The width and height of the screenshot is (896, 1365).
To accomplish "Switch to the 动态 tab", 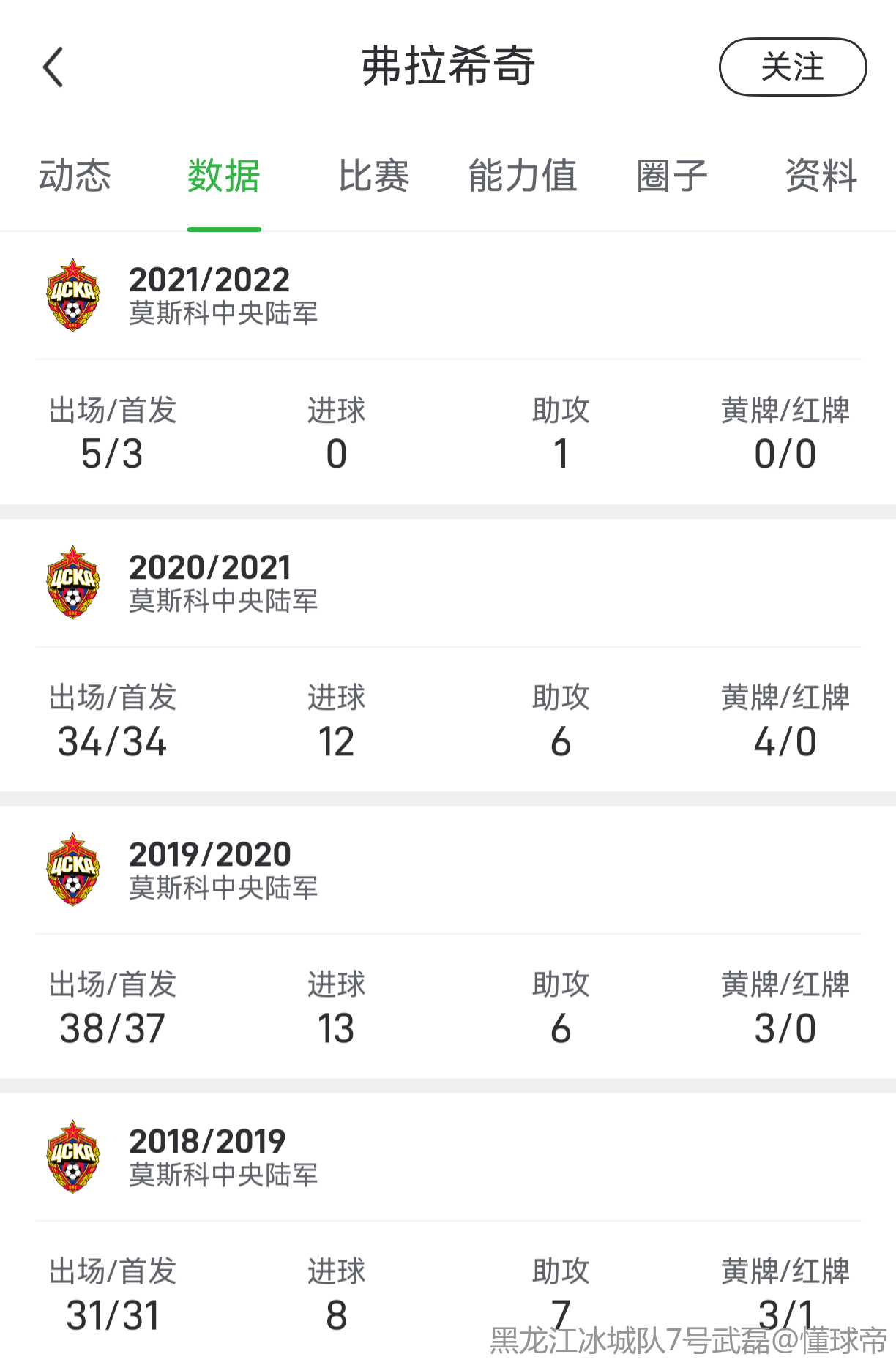I will pyautogui.click(x=75, y=176).
